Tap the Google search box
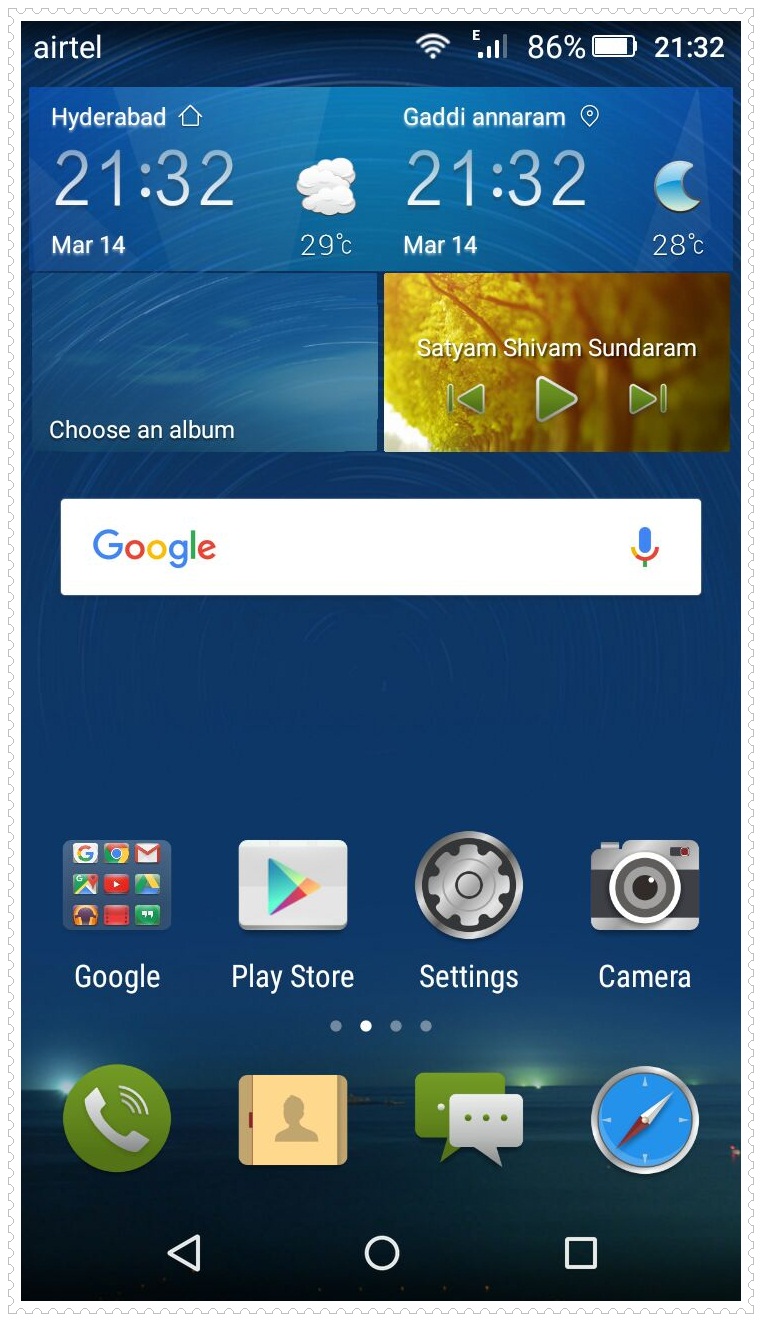 point(381,547)
